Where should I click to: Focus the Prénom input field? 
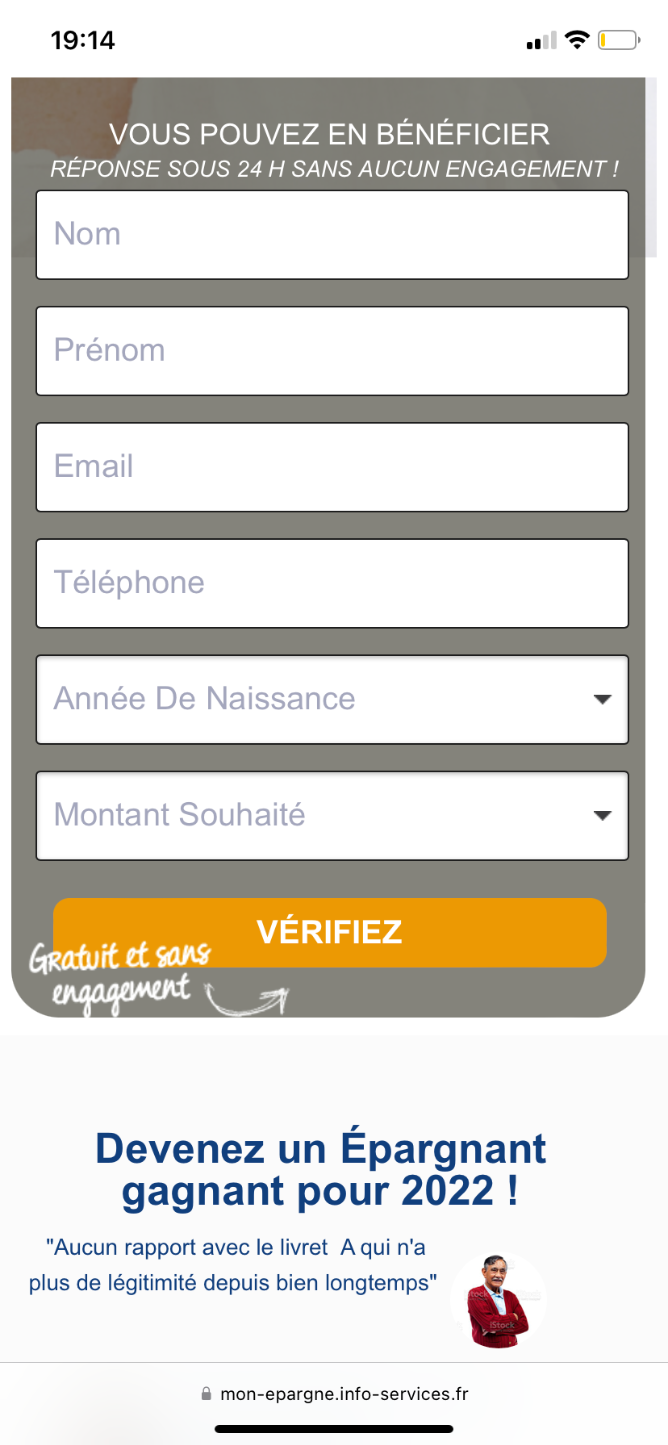(332, 351)
